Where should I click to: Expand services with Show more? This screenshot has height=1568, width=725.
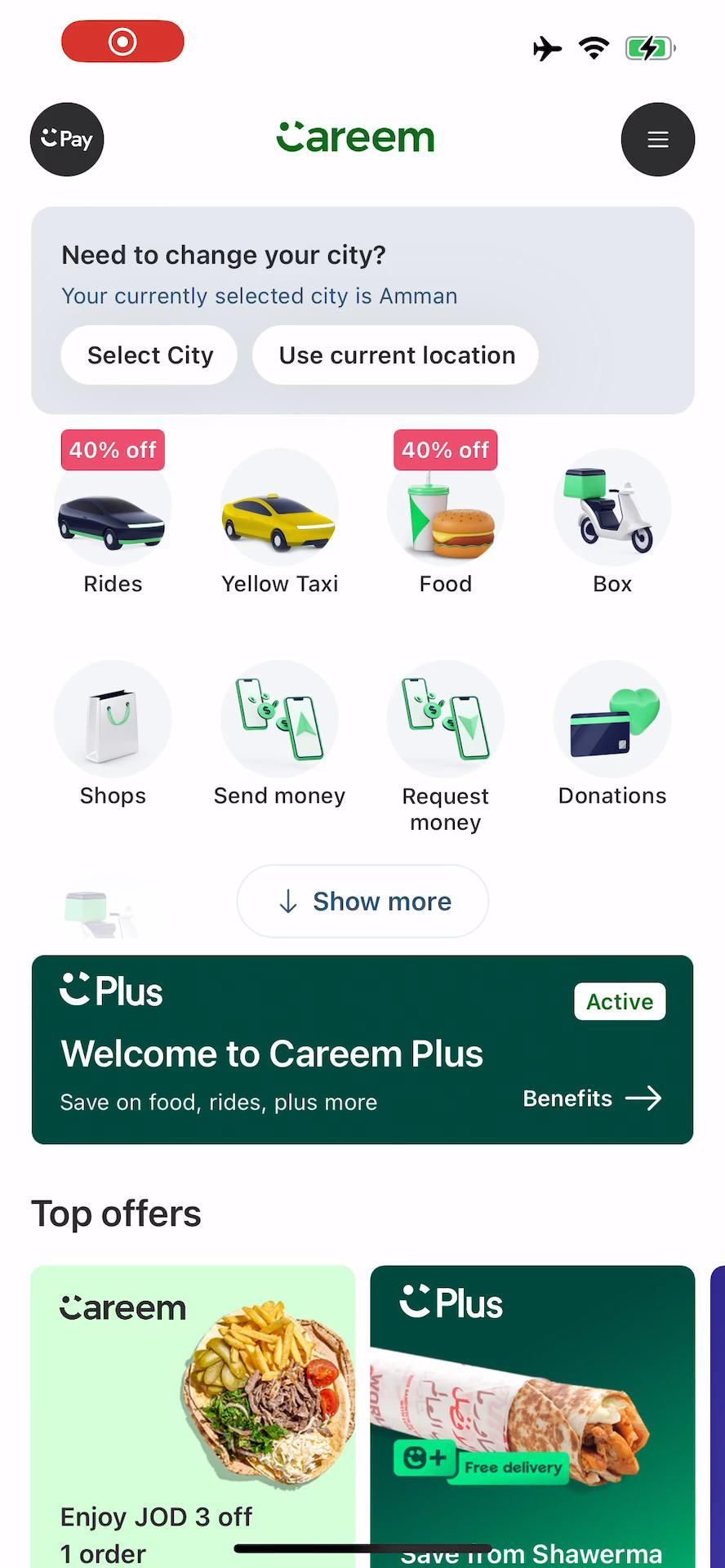click(x=363, y=901)
